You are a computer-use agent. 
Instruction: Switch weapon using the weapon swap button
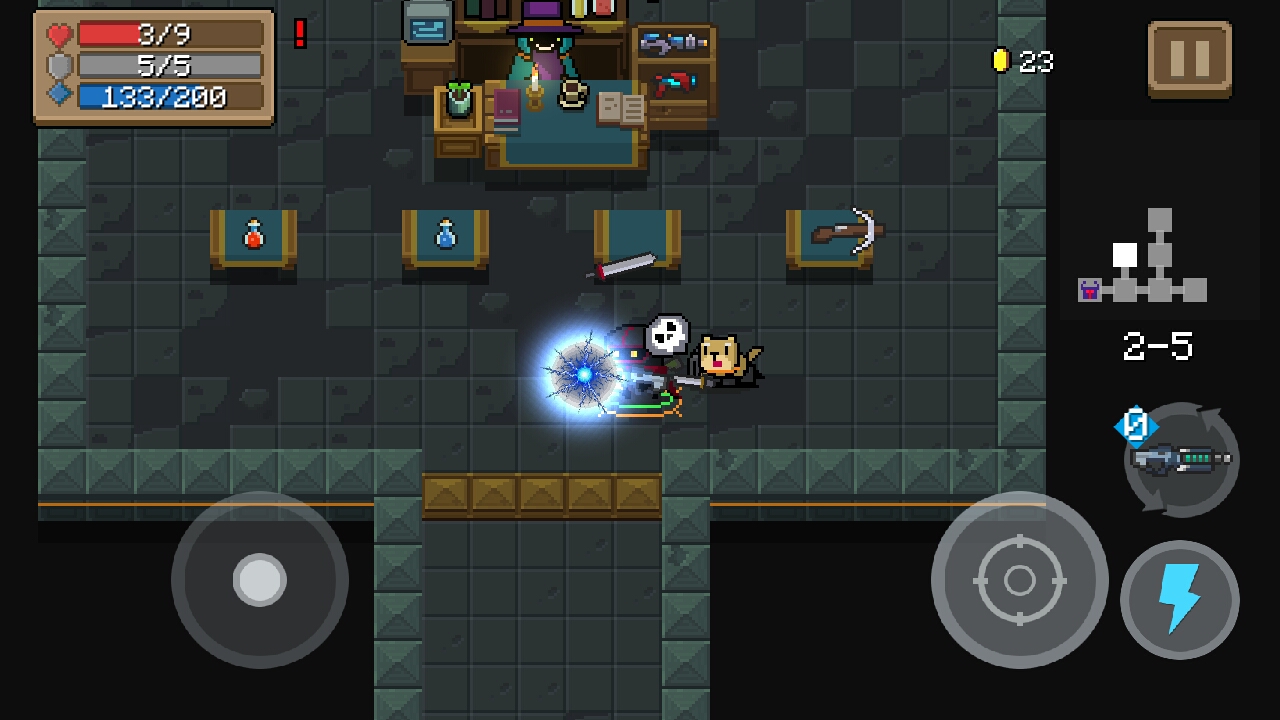1182,460
